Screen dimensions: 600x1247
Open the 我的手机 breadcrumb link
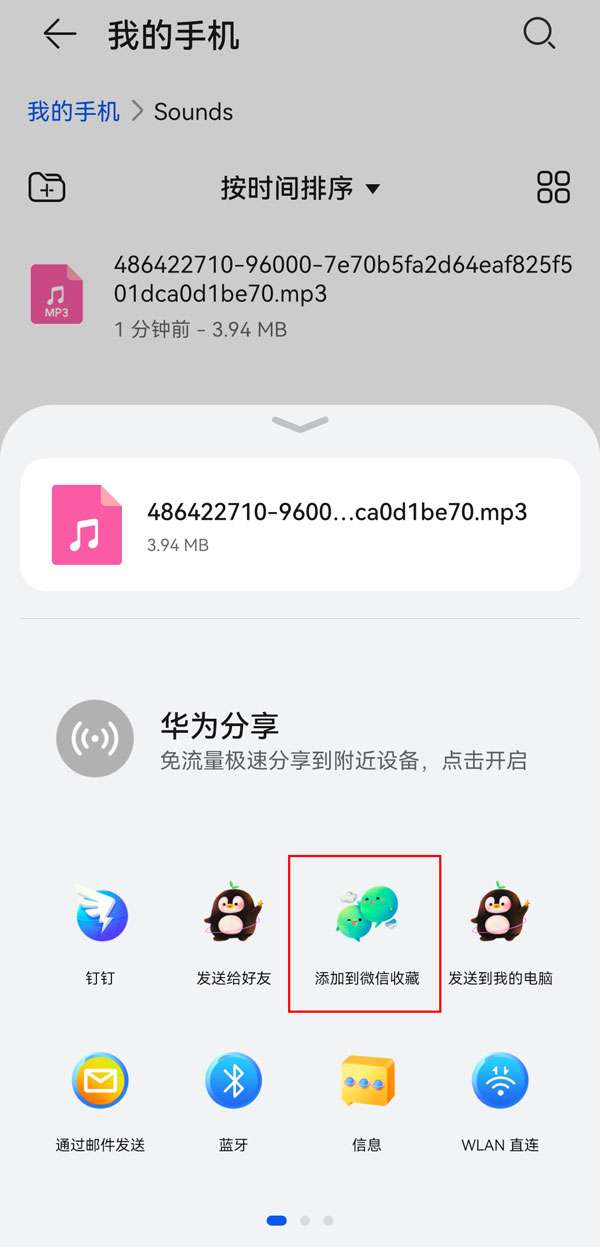(x=73, y=111)
